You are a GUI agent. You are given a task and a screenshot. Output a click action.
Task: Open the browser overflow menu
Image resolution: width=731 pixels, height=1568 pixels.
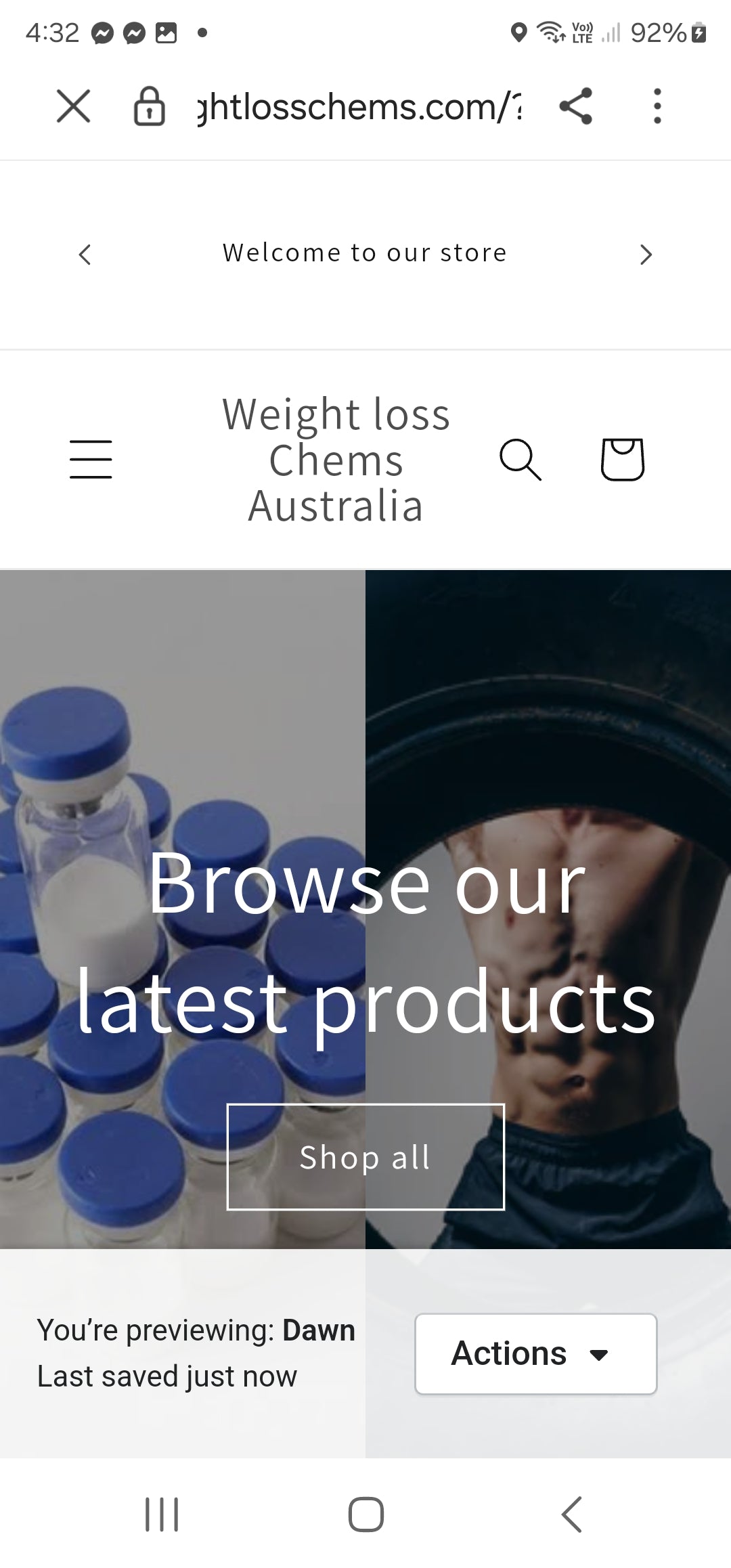657,106
